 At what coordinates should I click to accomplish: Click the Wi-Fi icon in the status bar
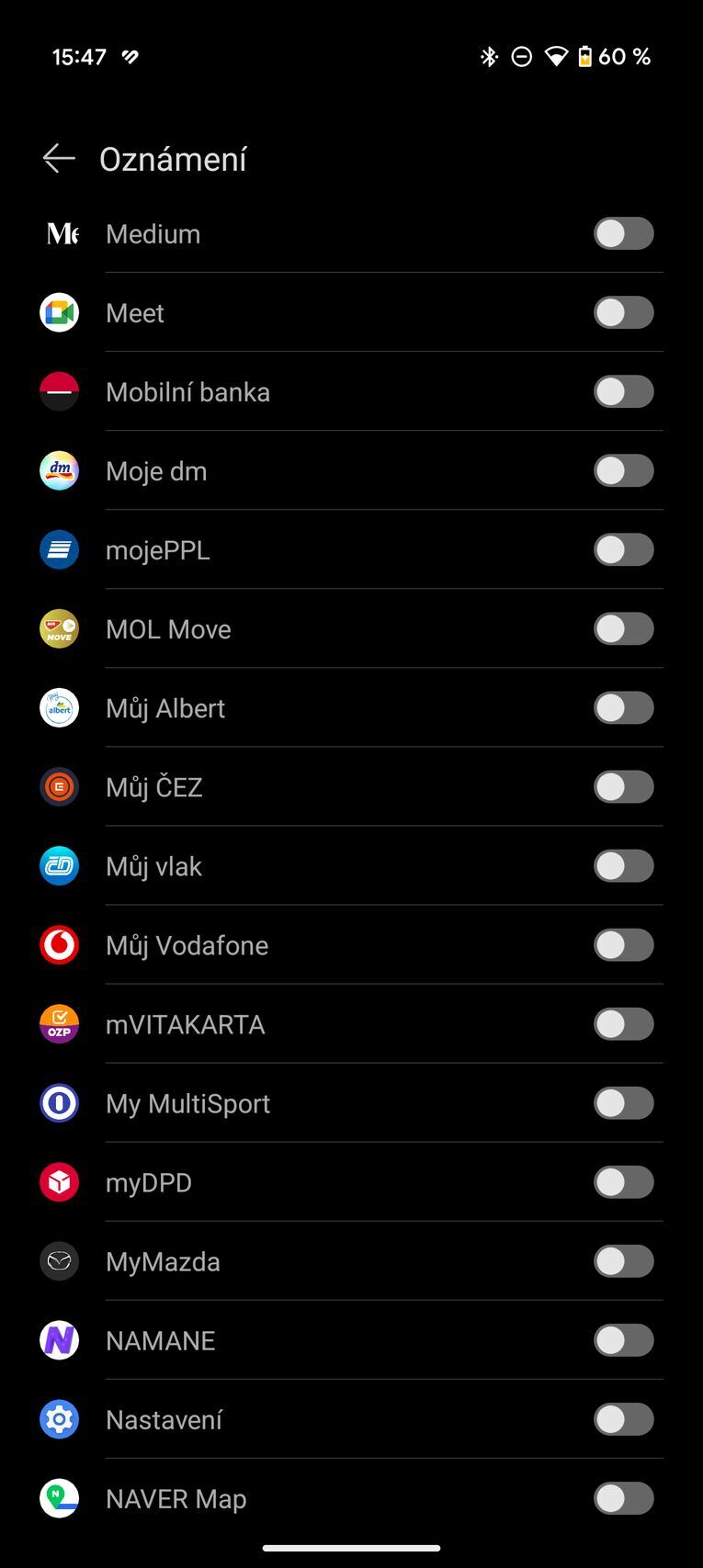(x=555, y=56)
